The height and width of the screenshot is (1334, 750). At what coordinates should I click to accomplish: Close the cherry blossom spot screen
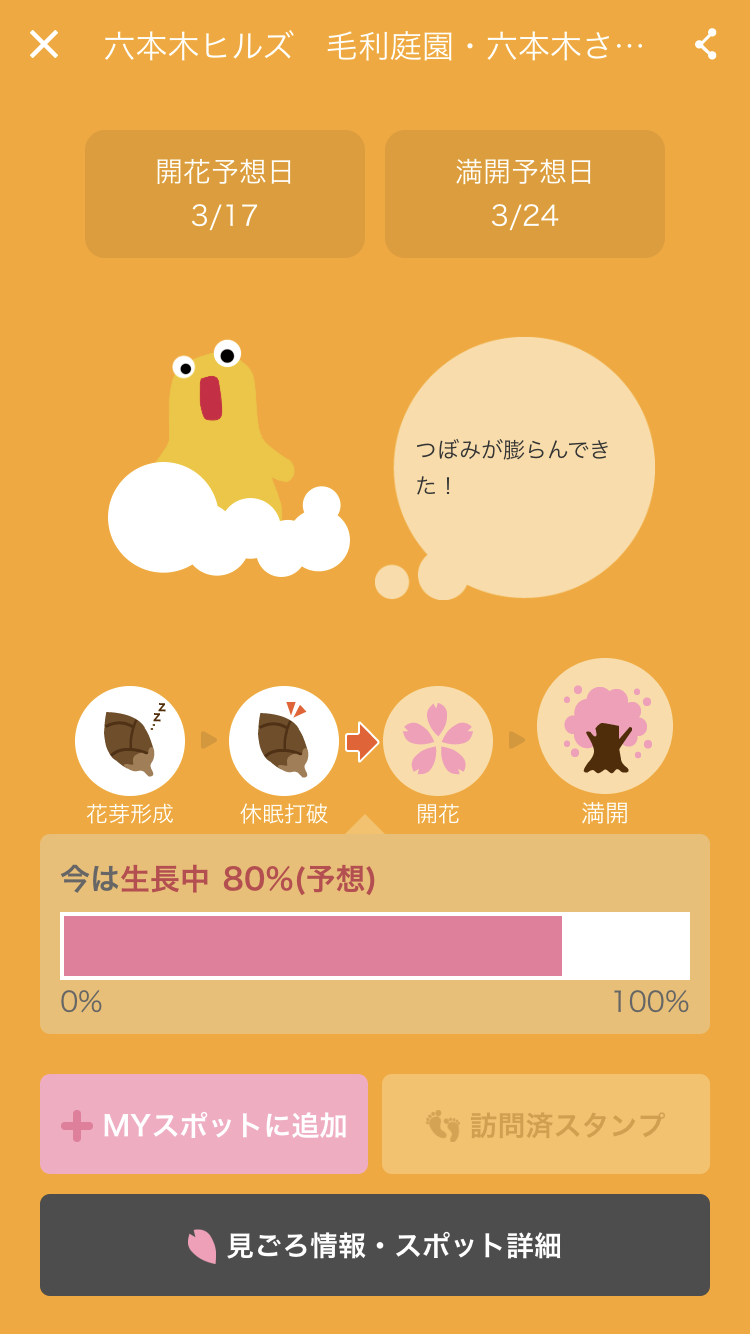pyautogui.click(x=44, y=45)
